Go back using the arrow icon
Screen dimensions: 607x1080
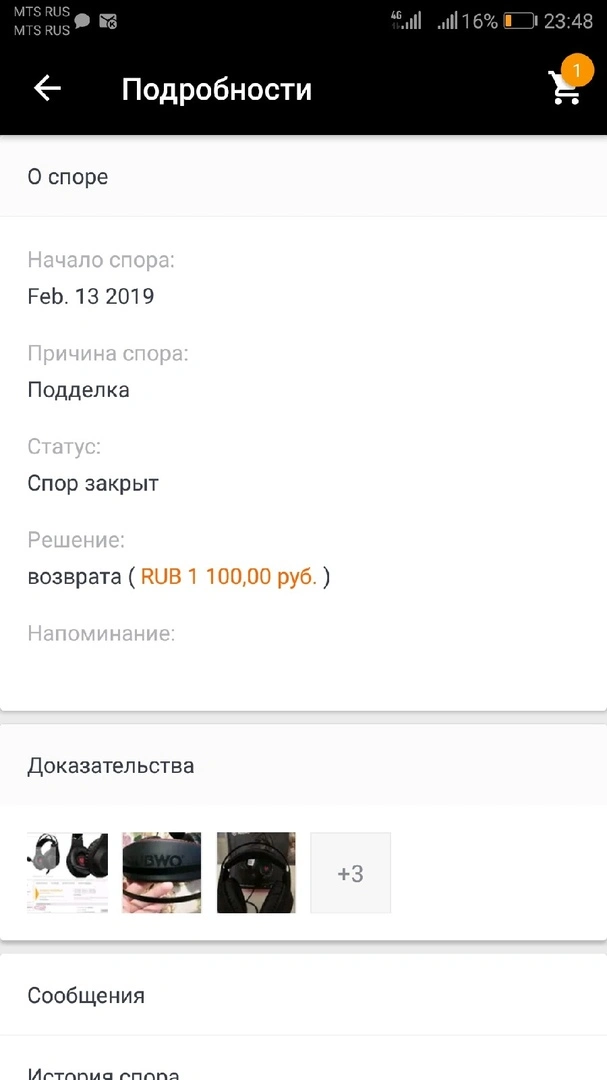pyautogui.click(x=48, y=88)
